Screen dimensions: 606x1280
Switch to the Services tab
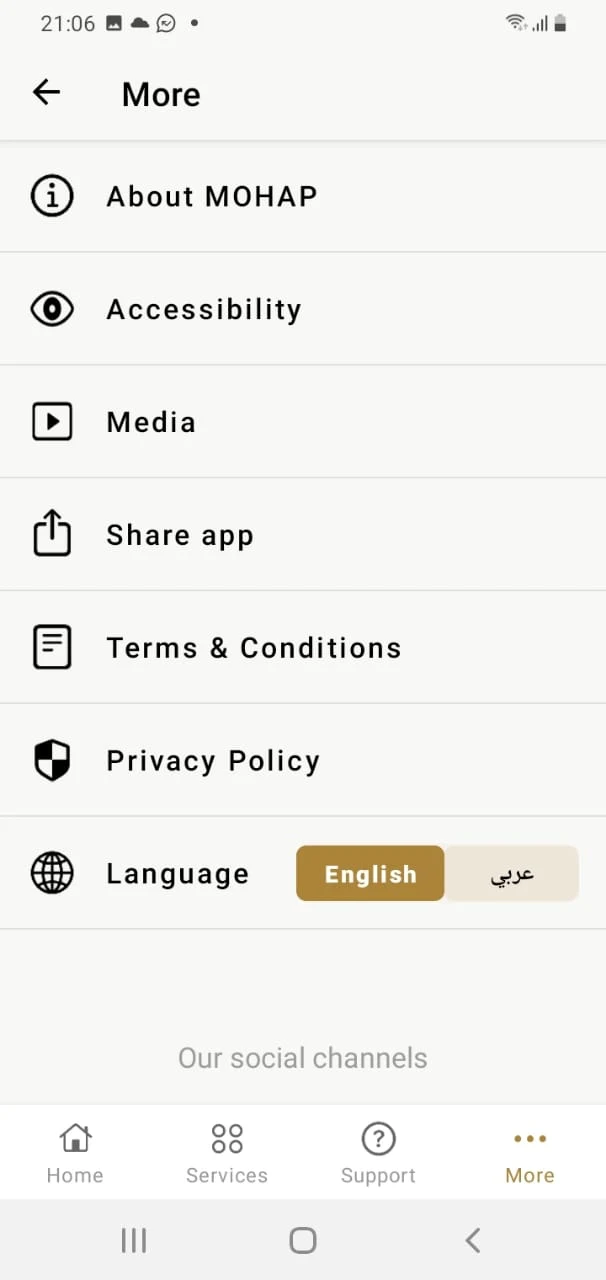[x=227, y=1153]
